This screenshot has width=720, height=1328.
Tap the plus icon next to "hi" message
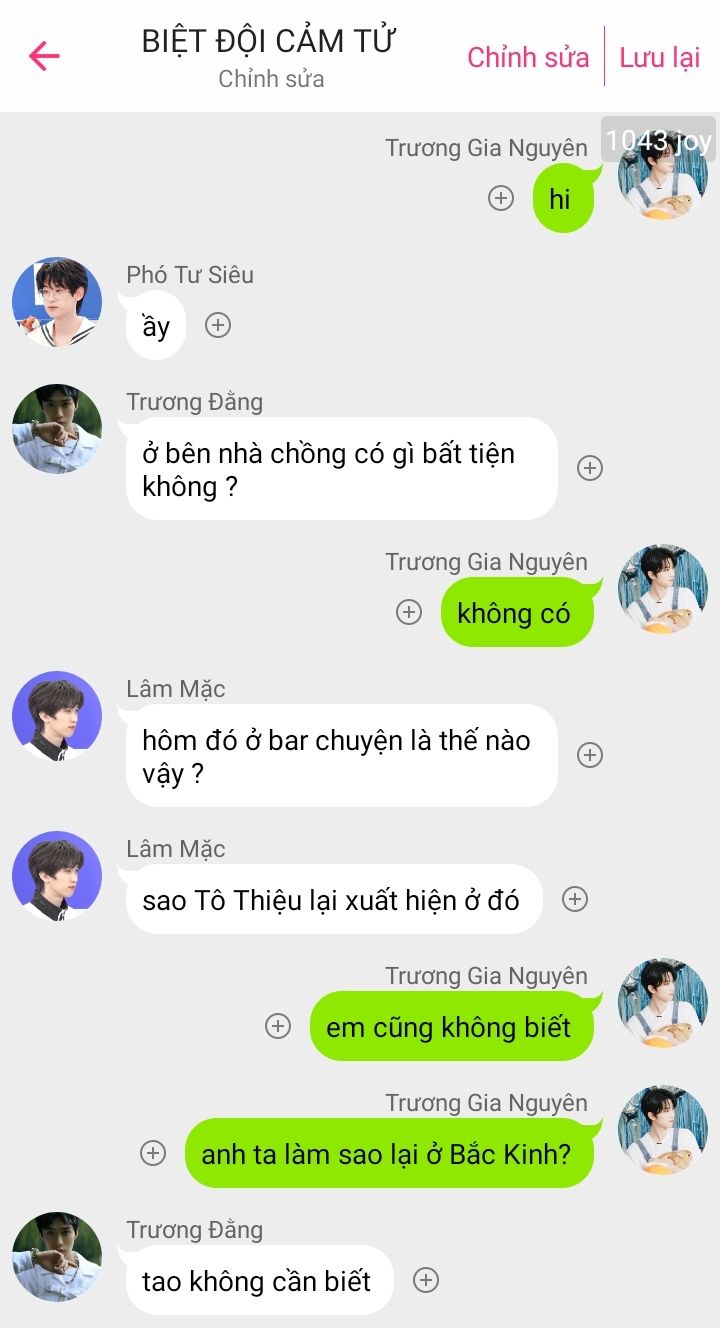pyautogui.click(x=501, y=198)
